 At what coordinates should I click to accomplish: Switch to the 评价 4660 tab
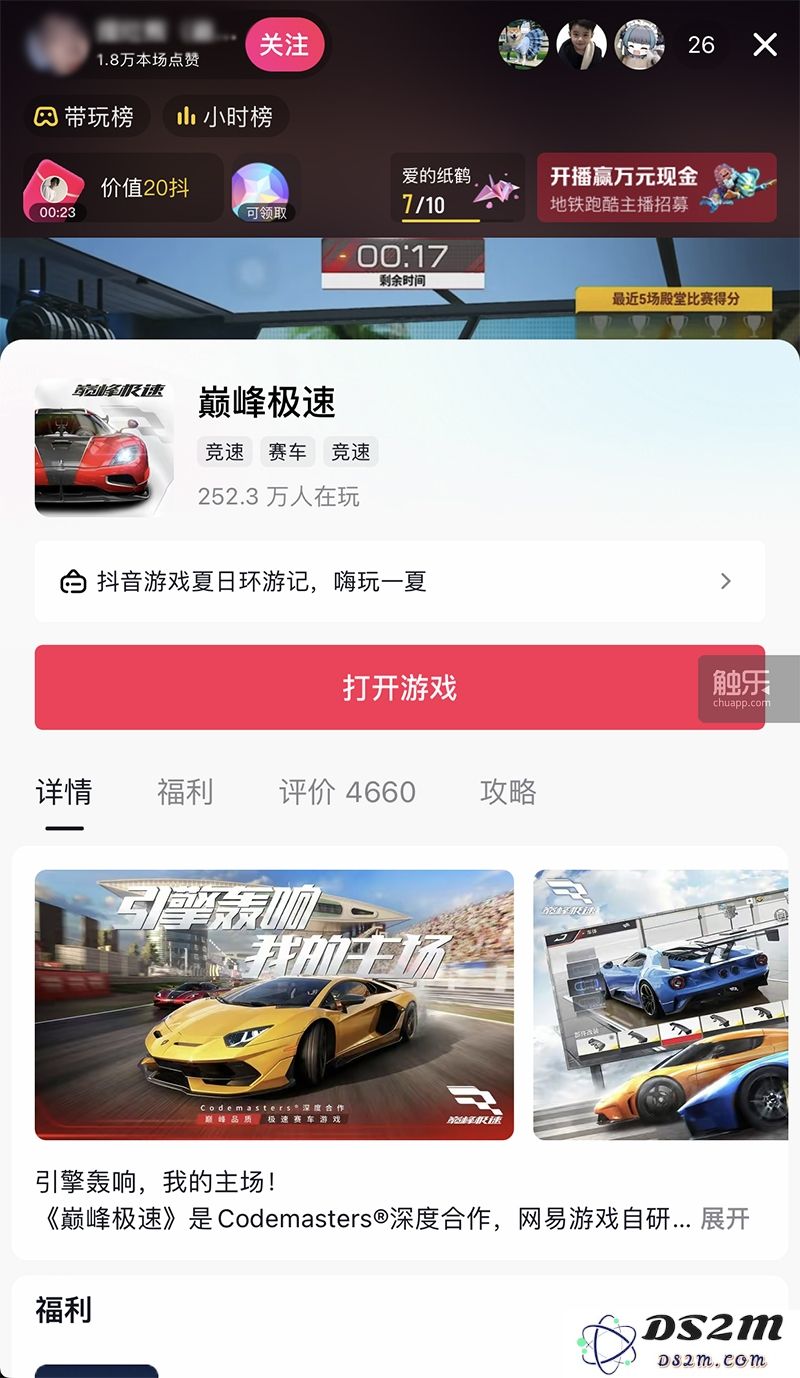[347, 792]
